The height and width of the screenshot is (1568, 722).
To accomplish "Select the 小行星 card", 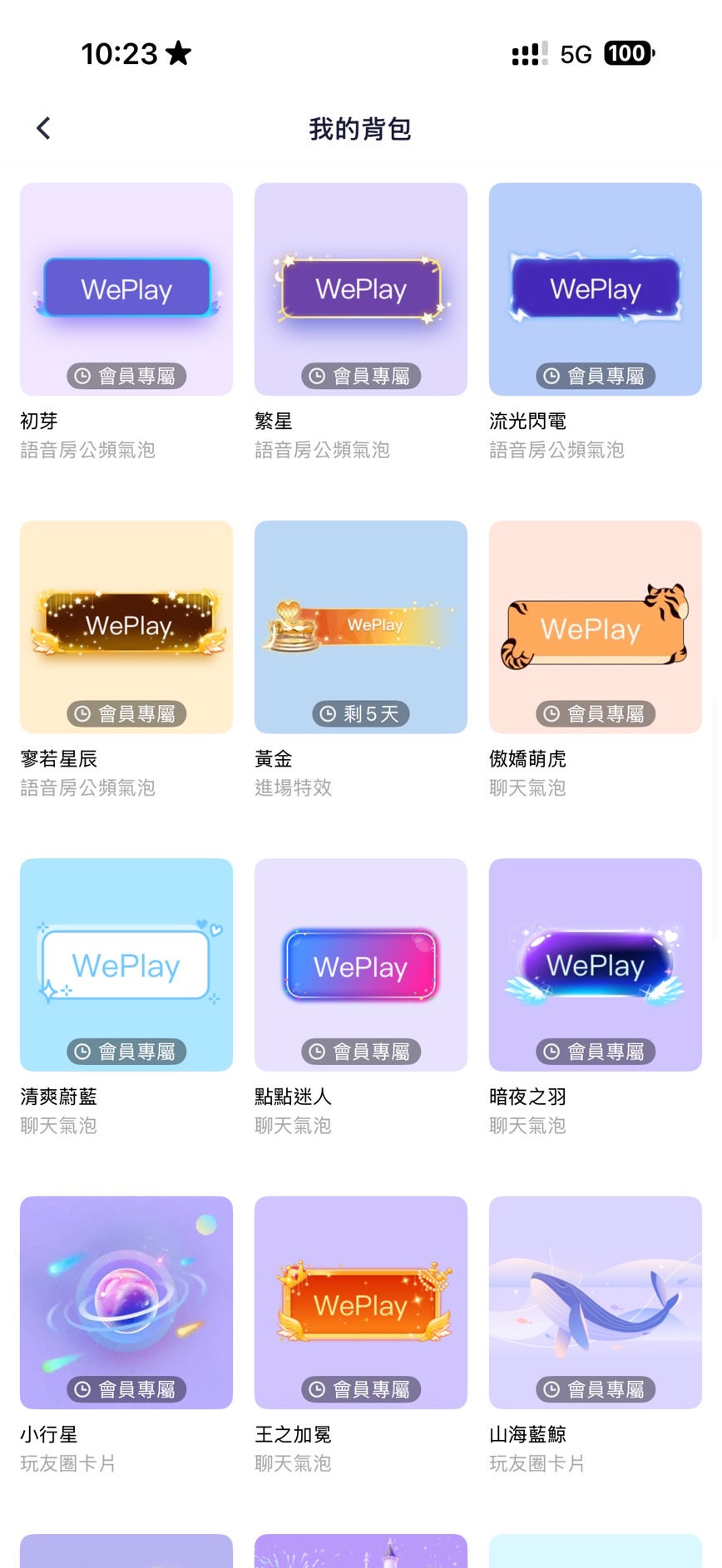I will tap(126, 1302).
